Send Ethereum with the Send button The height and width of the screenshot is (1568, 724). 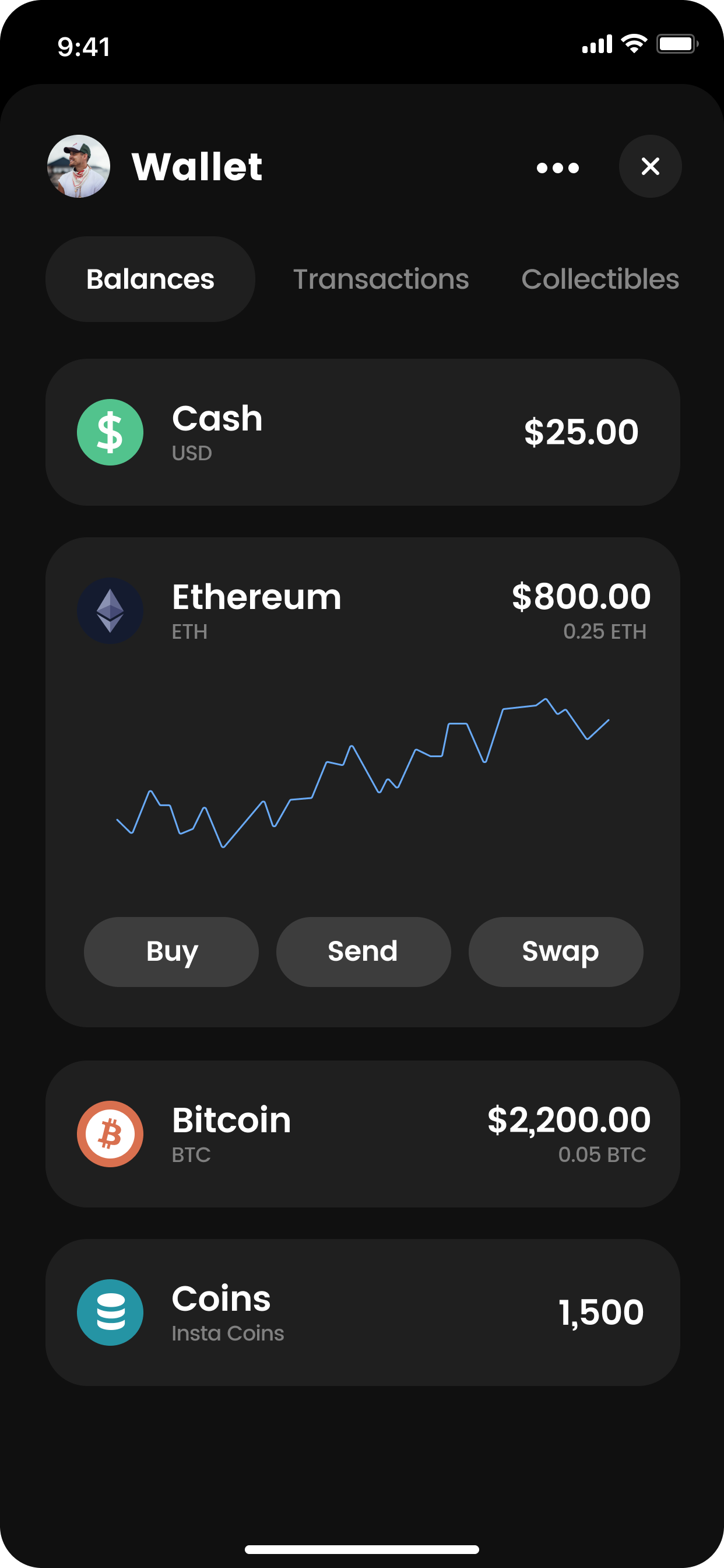(363, 951)
